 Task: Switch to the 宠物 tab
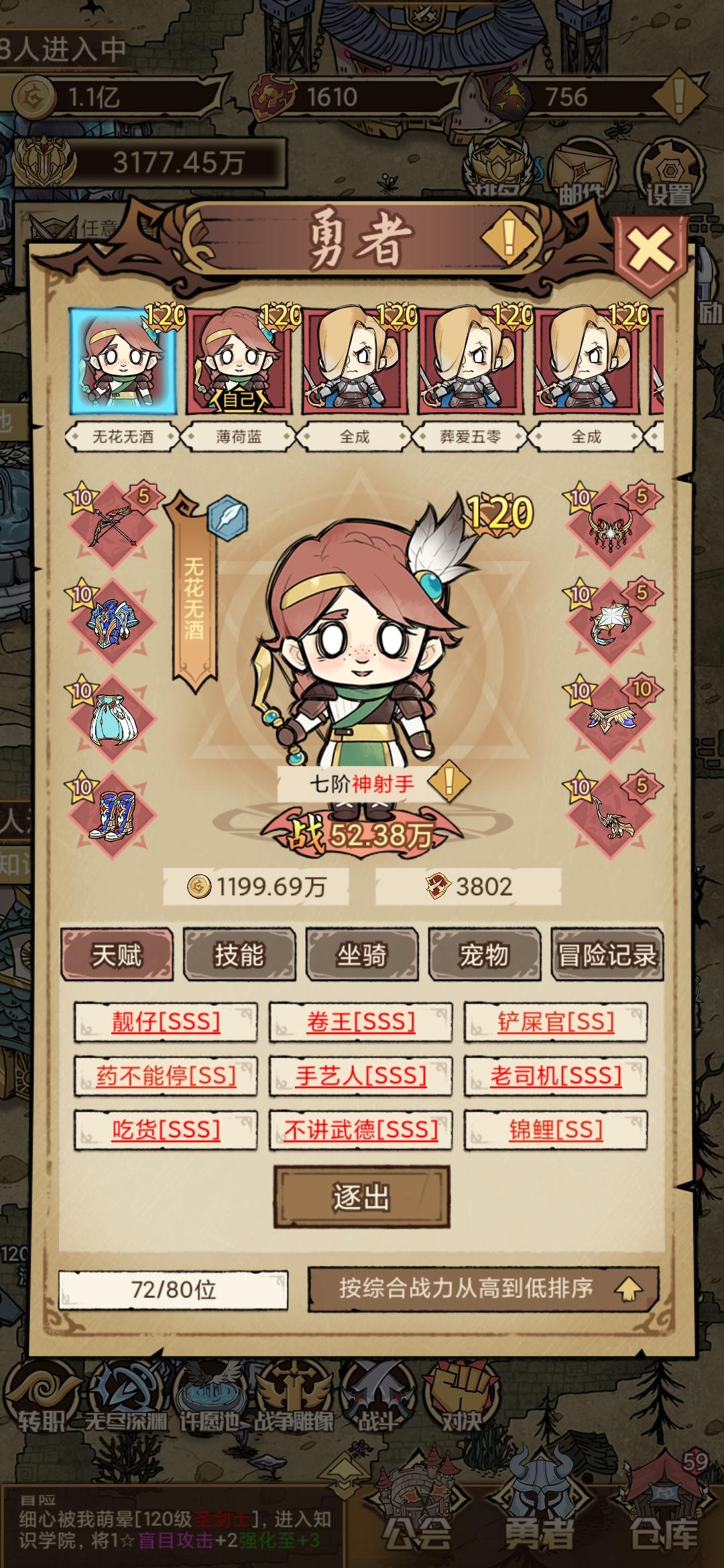(484, 955)
